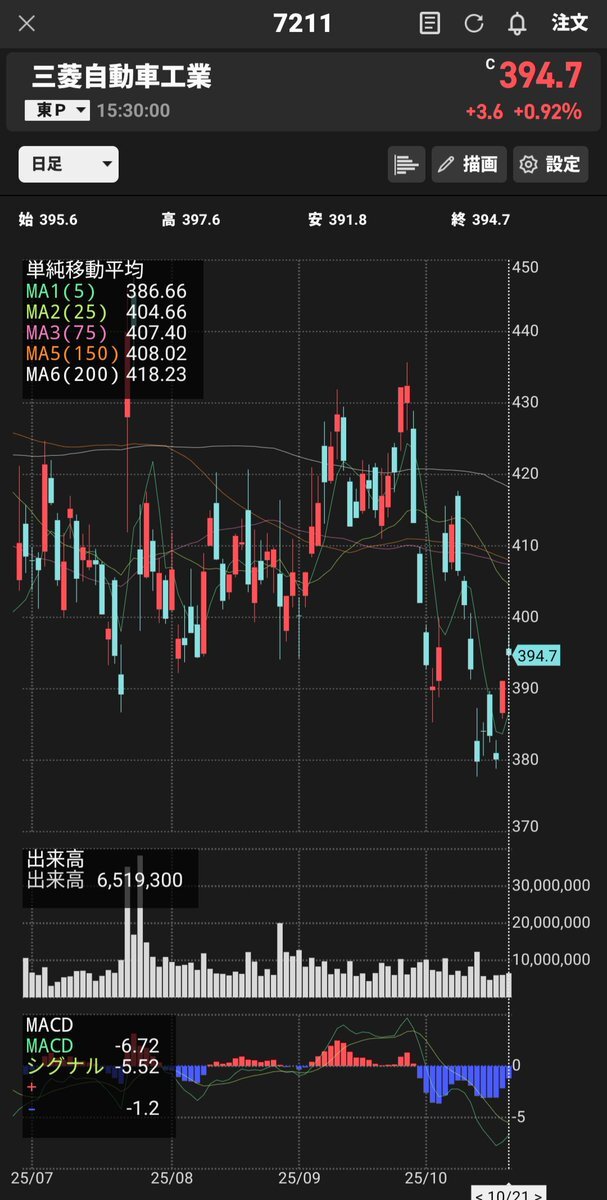This screenshot has width=607, height=1200.
Task: Close the 7211 chart screen
Action: [x=29, y=23]
